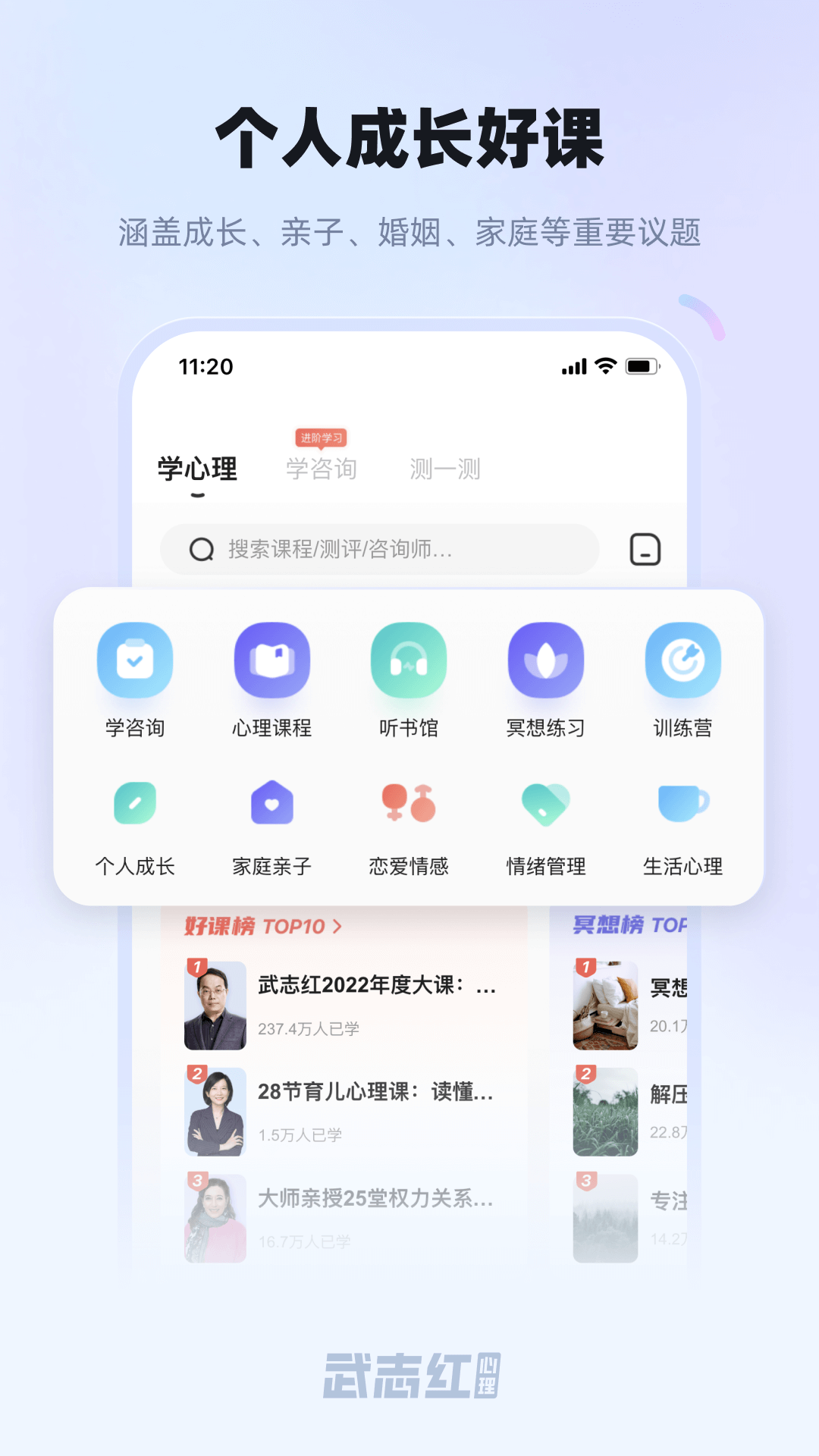
Task: Open the 情绪管理 emotion management icon
Action: click(547, 804)
